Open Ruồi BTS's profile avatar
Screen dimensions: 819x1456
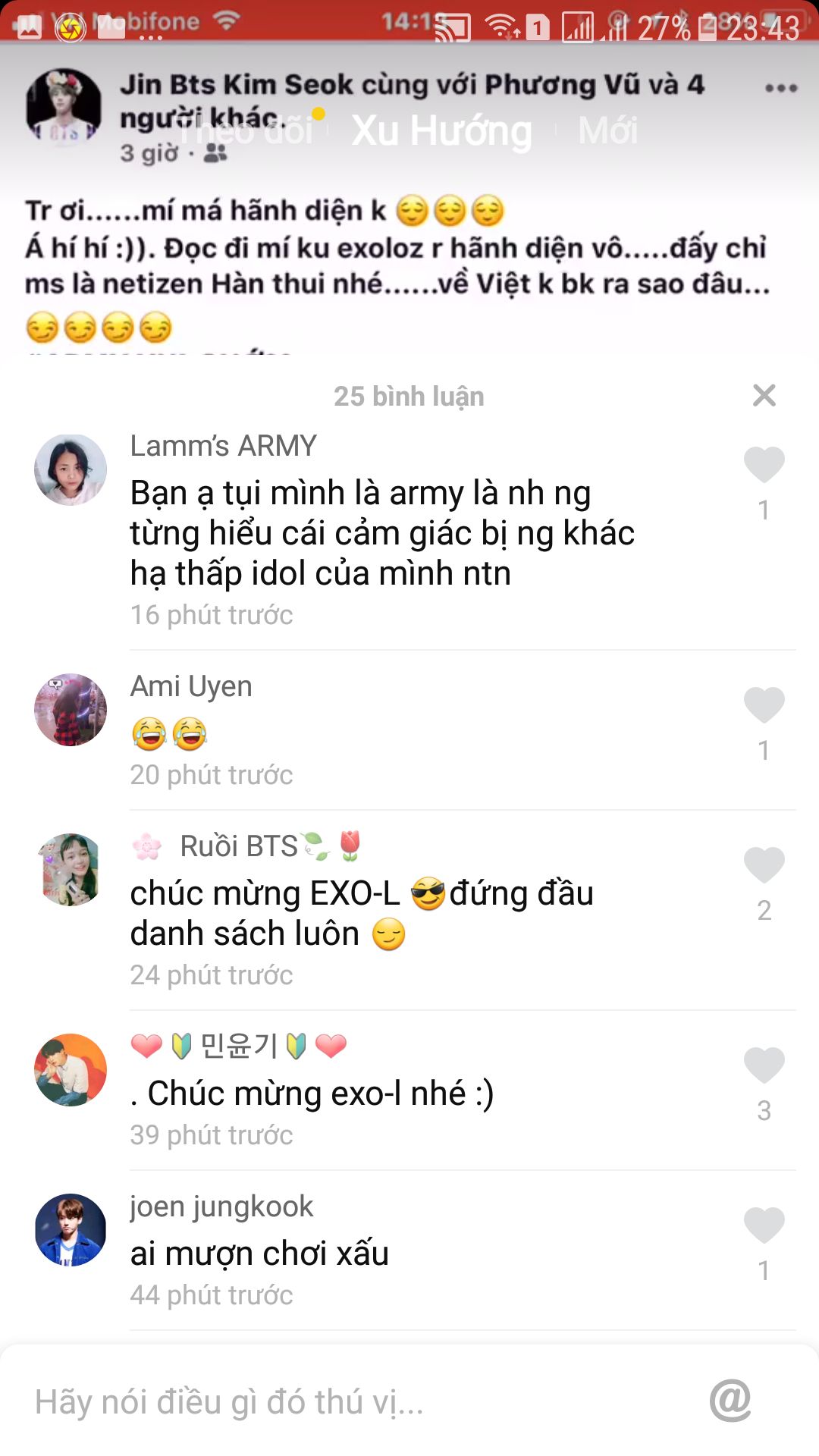pyautogui.click(x=71, y=870)
